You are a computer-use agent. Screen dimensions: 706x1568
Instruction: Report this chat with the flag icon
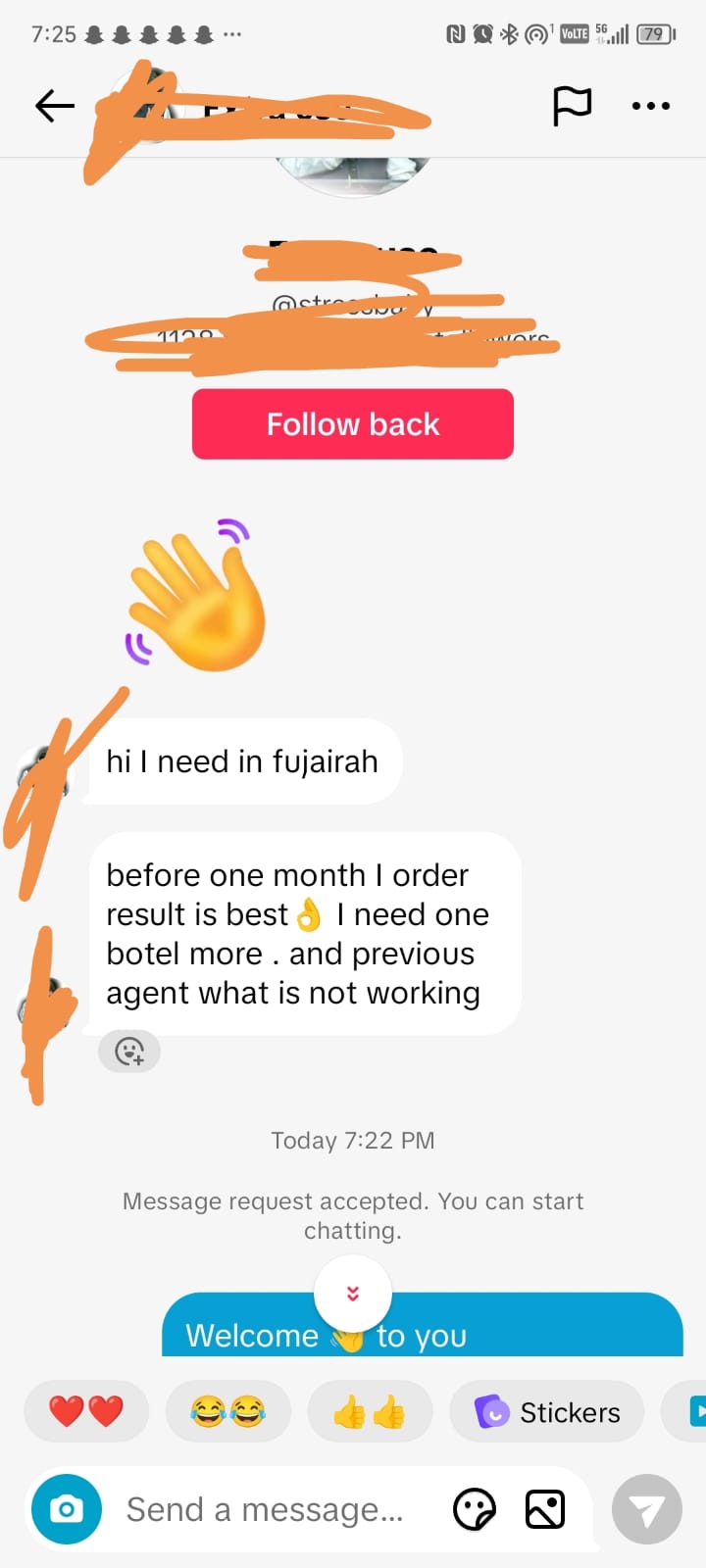tap(572, 106)
